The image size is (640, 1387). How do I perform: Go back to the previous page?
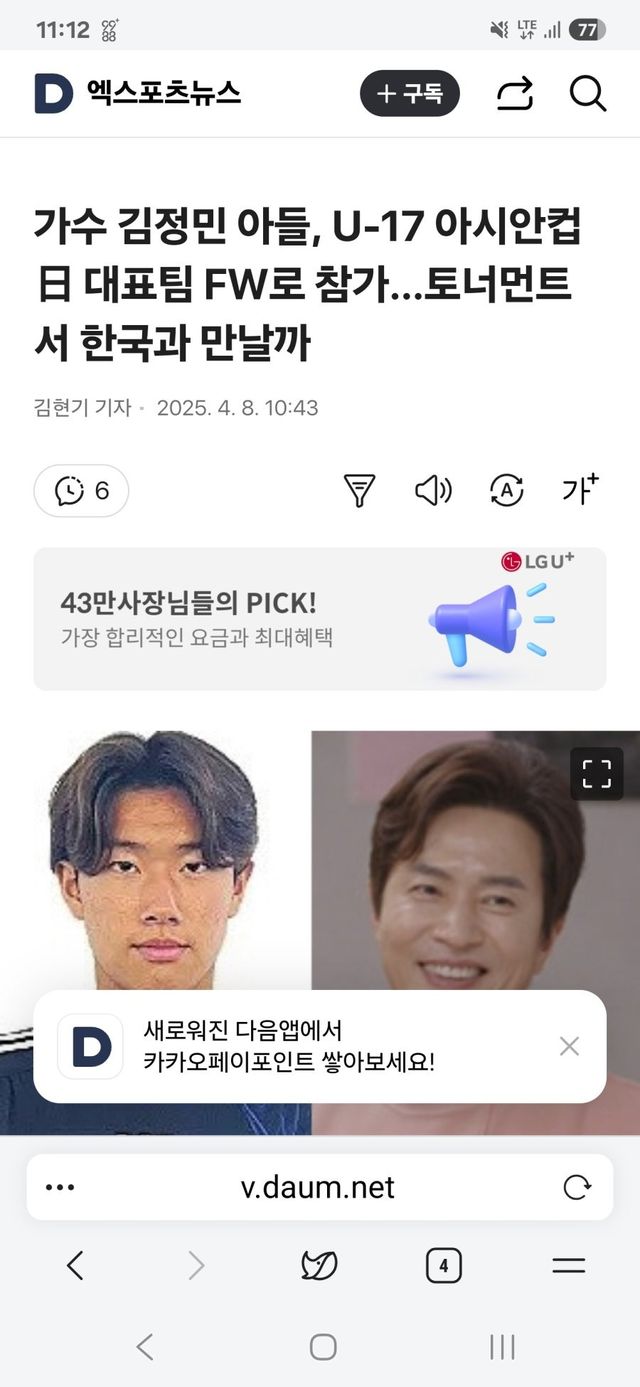(75, 1266)
